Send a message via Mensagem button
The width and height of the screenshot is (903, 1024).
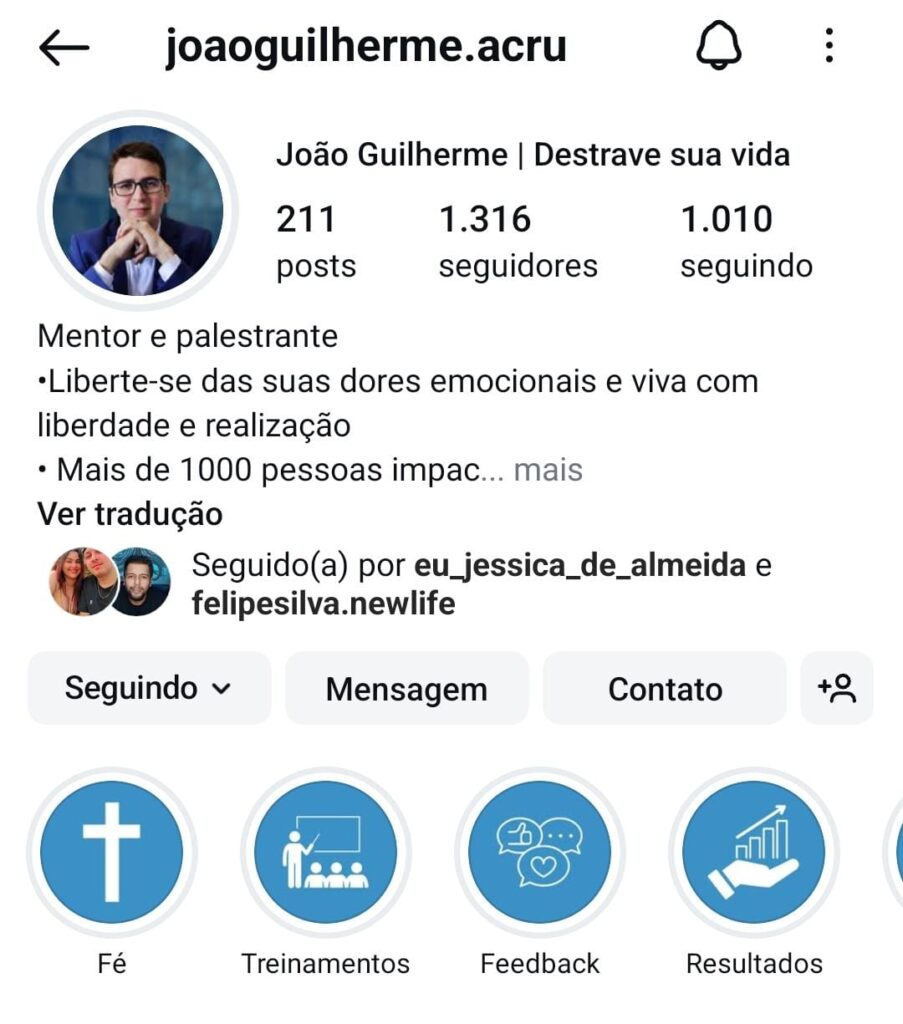tap(407, 688)
